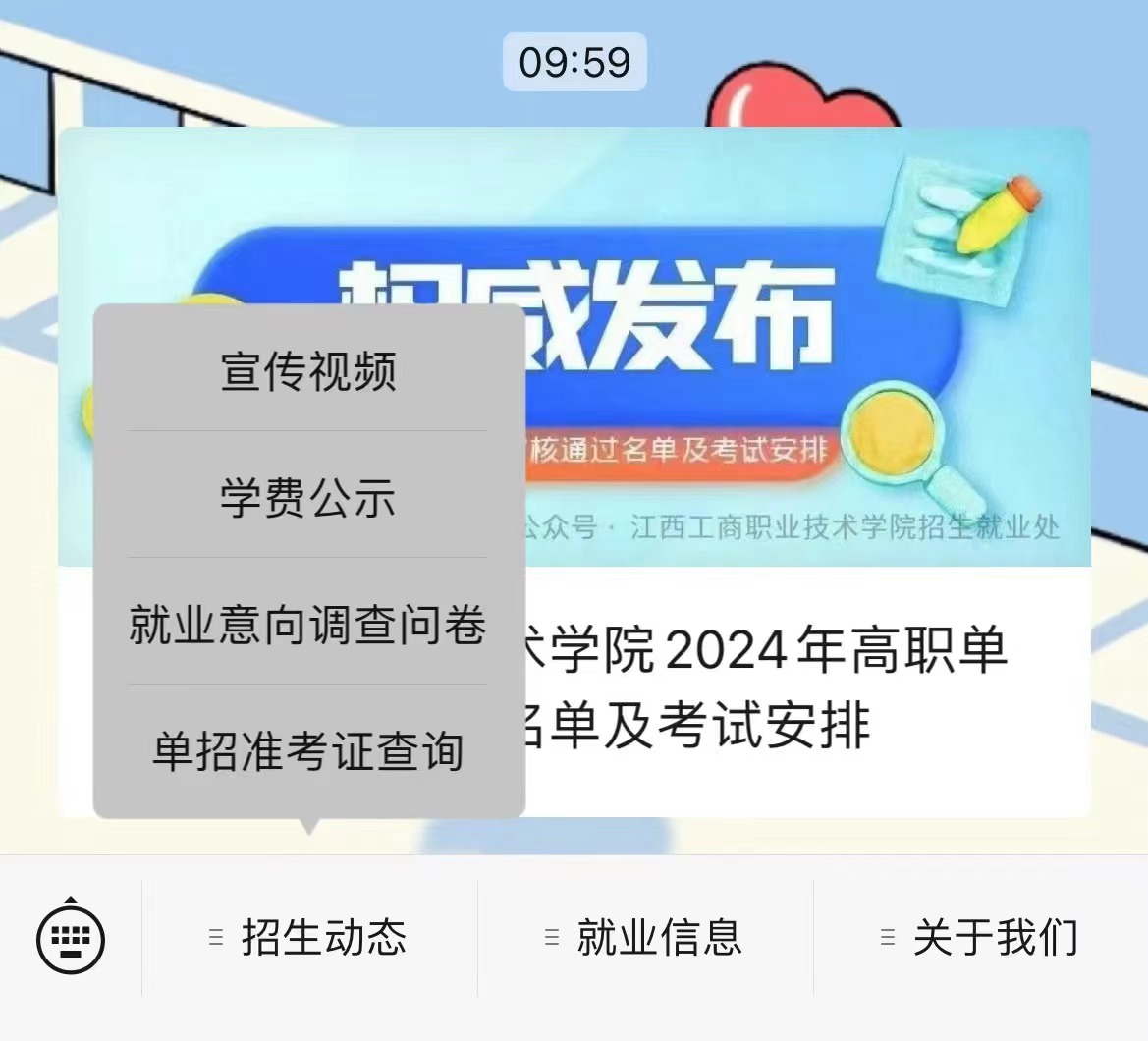Tap 单招准考证查询 option
The height and width of the screenshot is (1041, 1148).
point(308,751)
